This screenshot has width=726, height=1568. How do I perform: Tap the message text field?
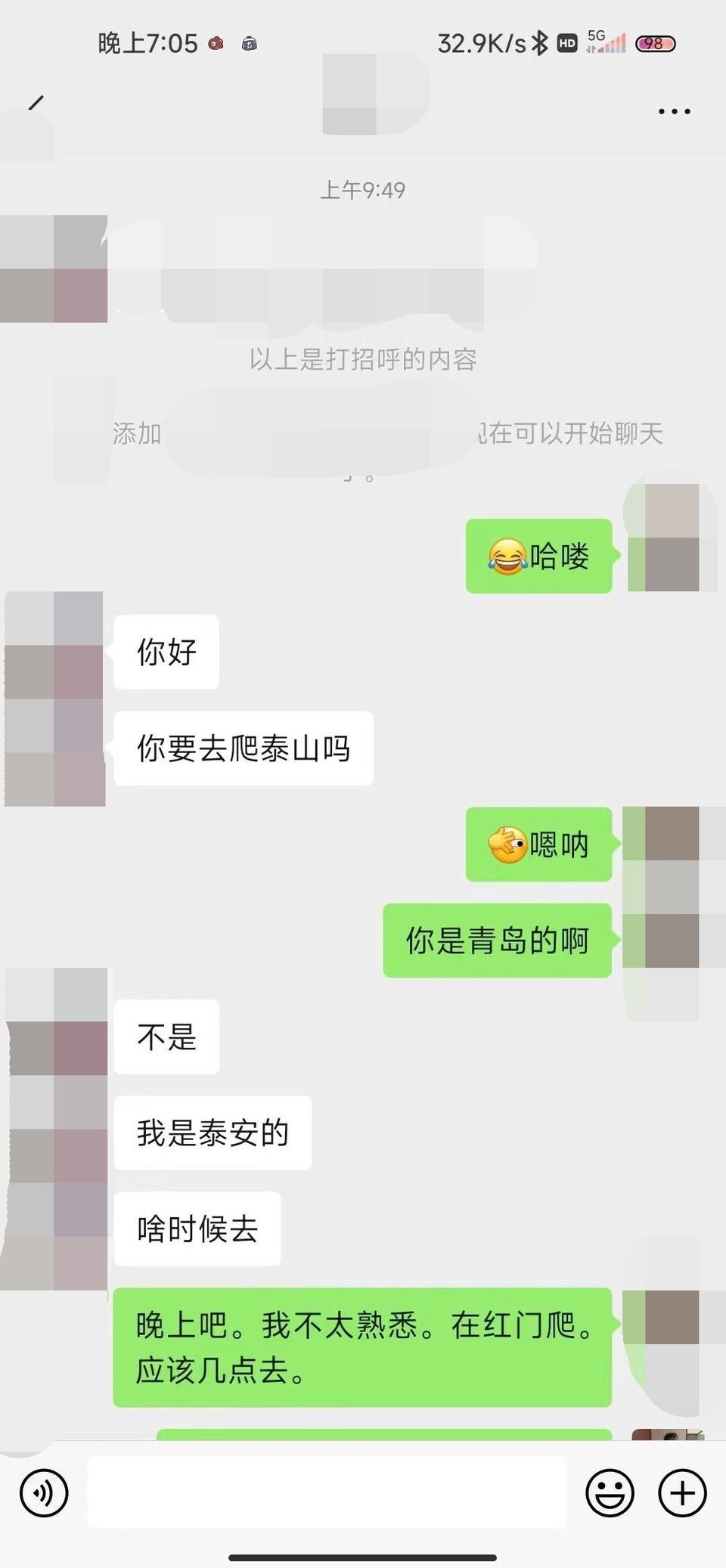327,1493
